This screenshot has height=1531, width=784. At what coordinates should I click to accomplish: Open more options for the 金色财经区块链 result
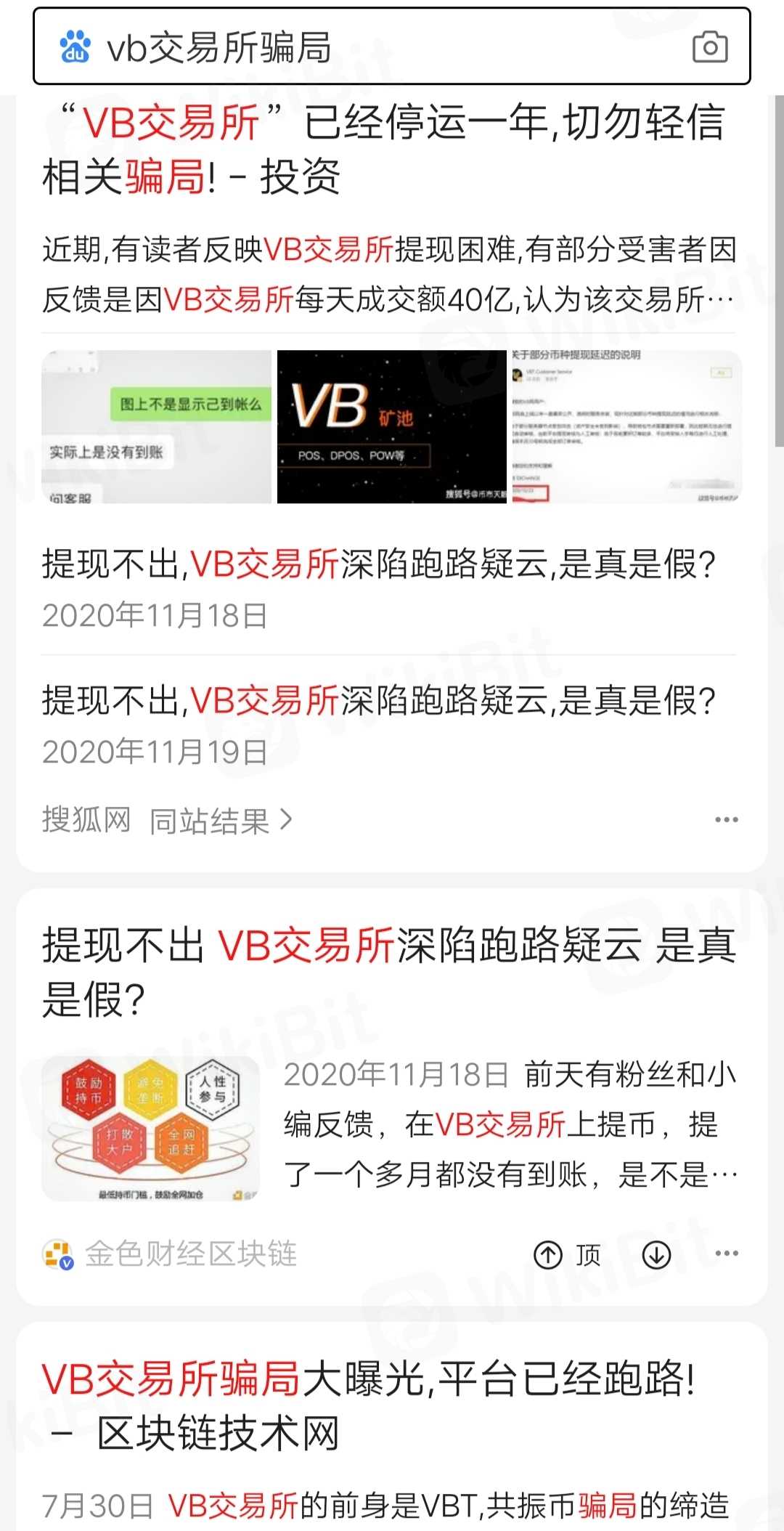[726, 1254]
